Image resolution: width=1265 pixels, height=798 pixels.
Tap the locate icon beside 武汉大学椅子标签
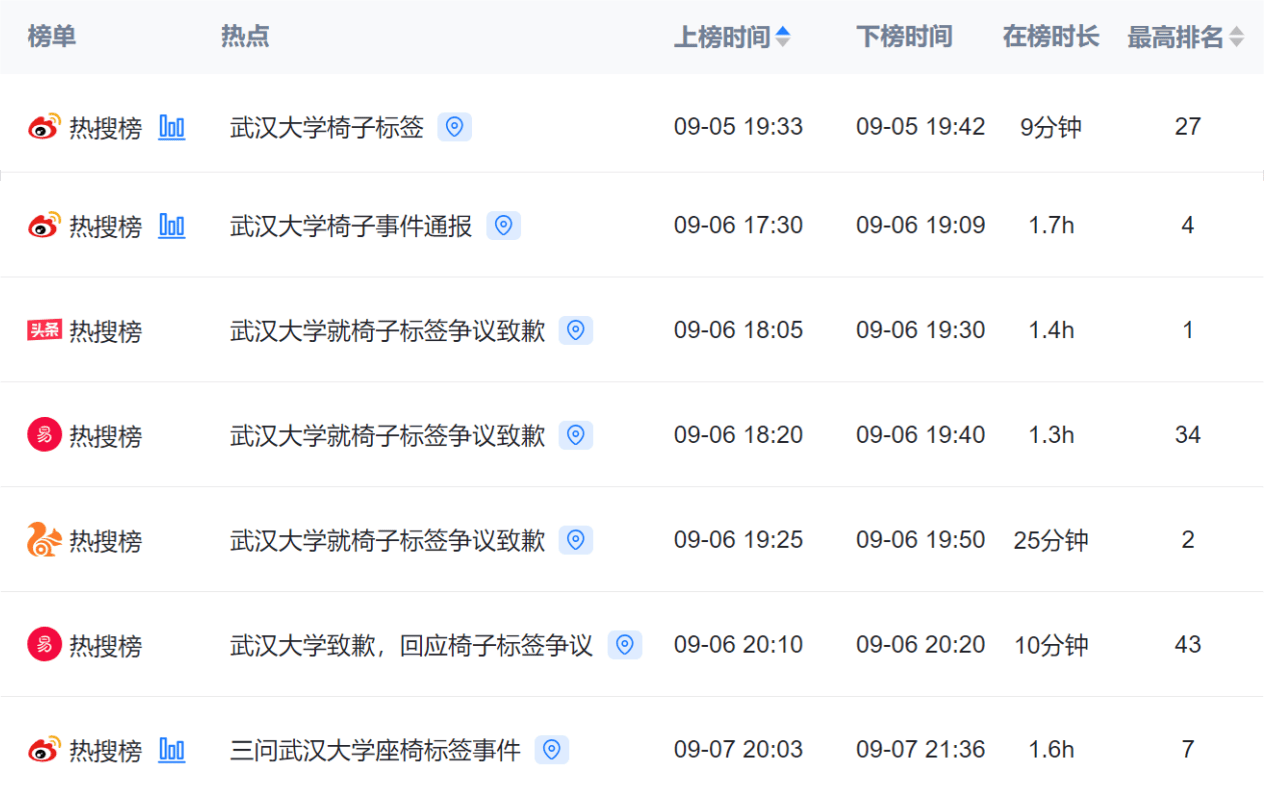pyautogui.click(x=455, y=127)
